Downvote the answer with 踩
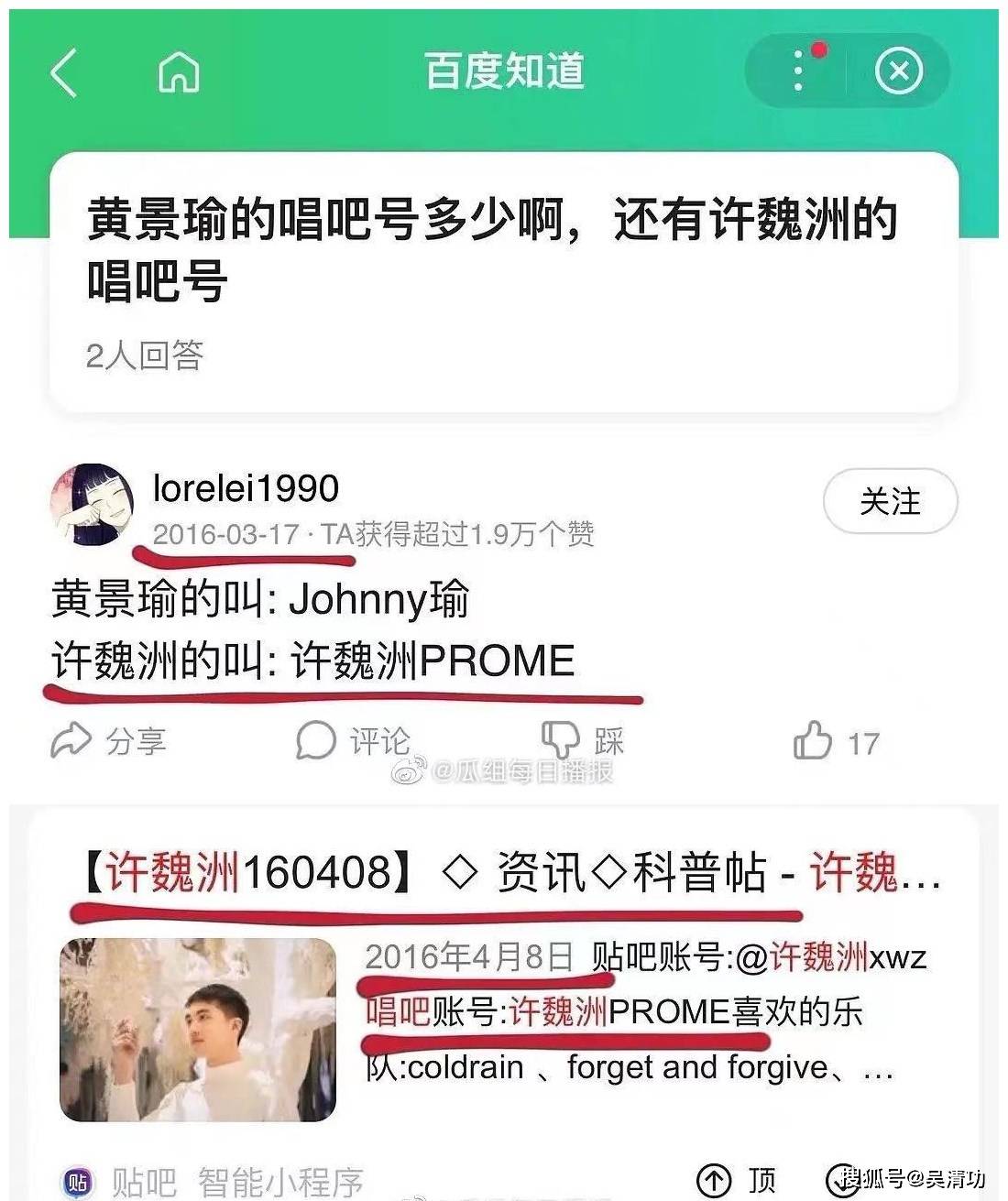 583,741
